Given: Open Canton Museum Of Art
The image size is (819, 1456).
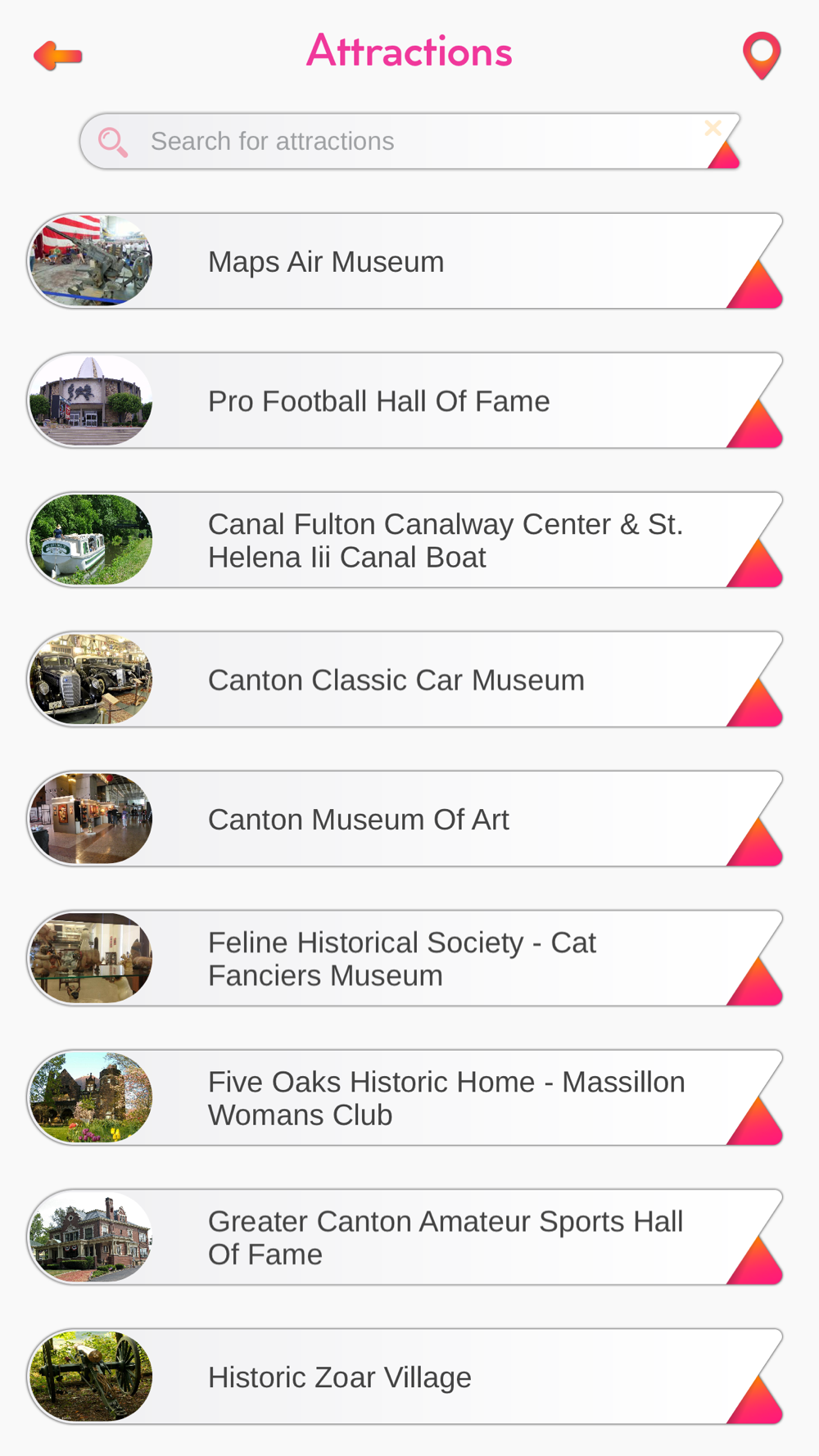Looking at the screenshot, I should point(405,819).
